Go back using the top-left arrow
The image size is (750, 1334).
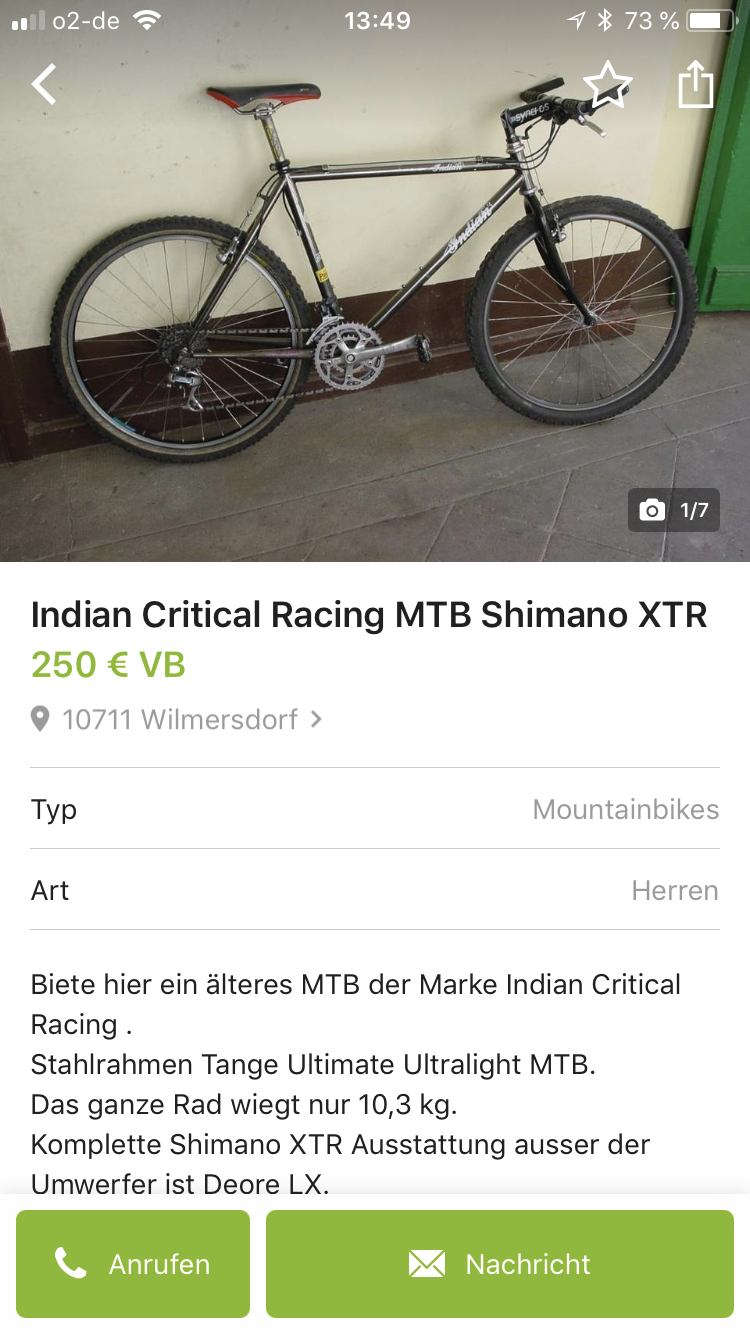(45, 85)
